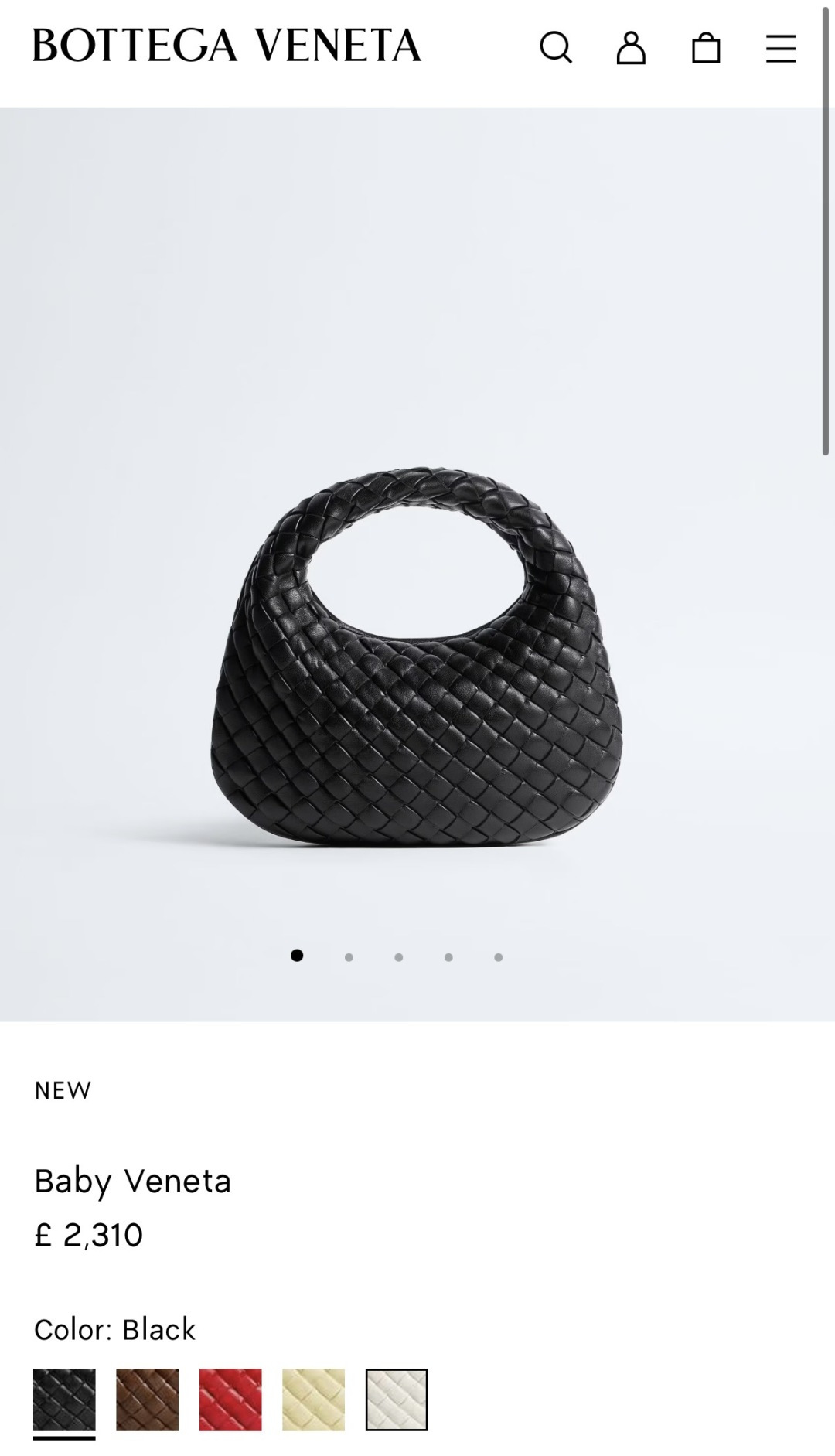Select the red color swatch

230,1400
